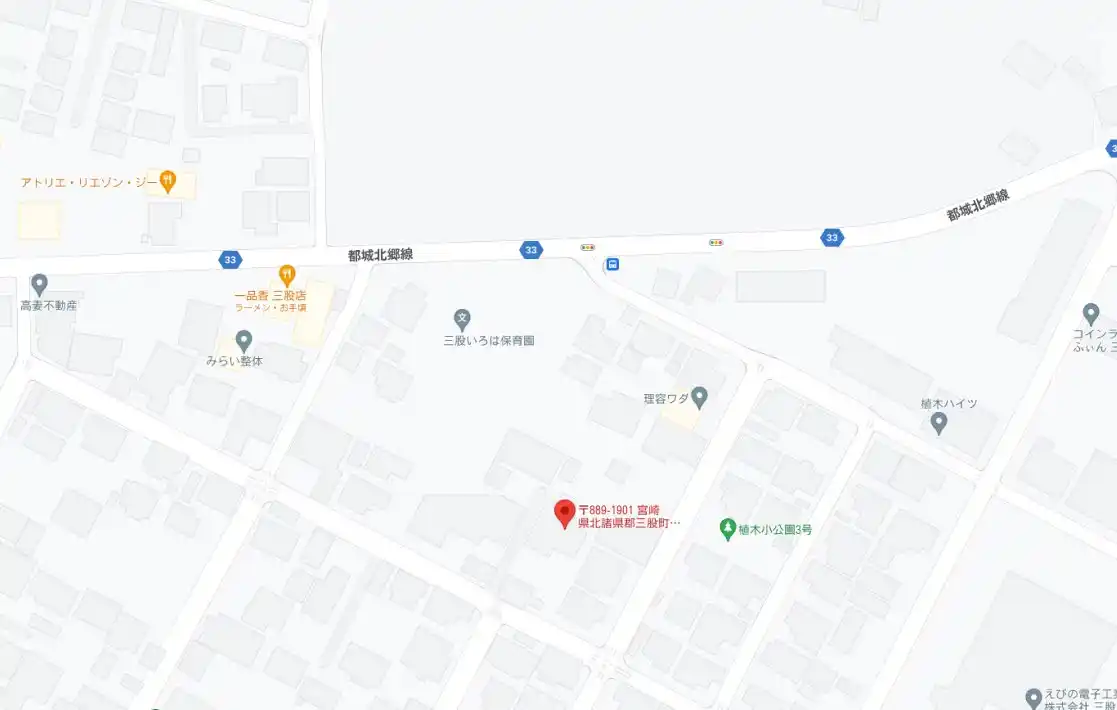Select the 理容ワダ place pin
The width and height of the screenshot is (1117, 710).
(x=700, y=397)
